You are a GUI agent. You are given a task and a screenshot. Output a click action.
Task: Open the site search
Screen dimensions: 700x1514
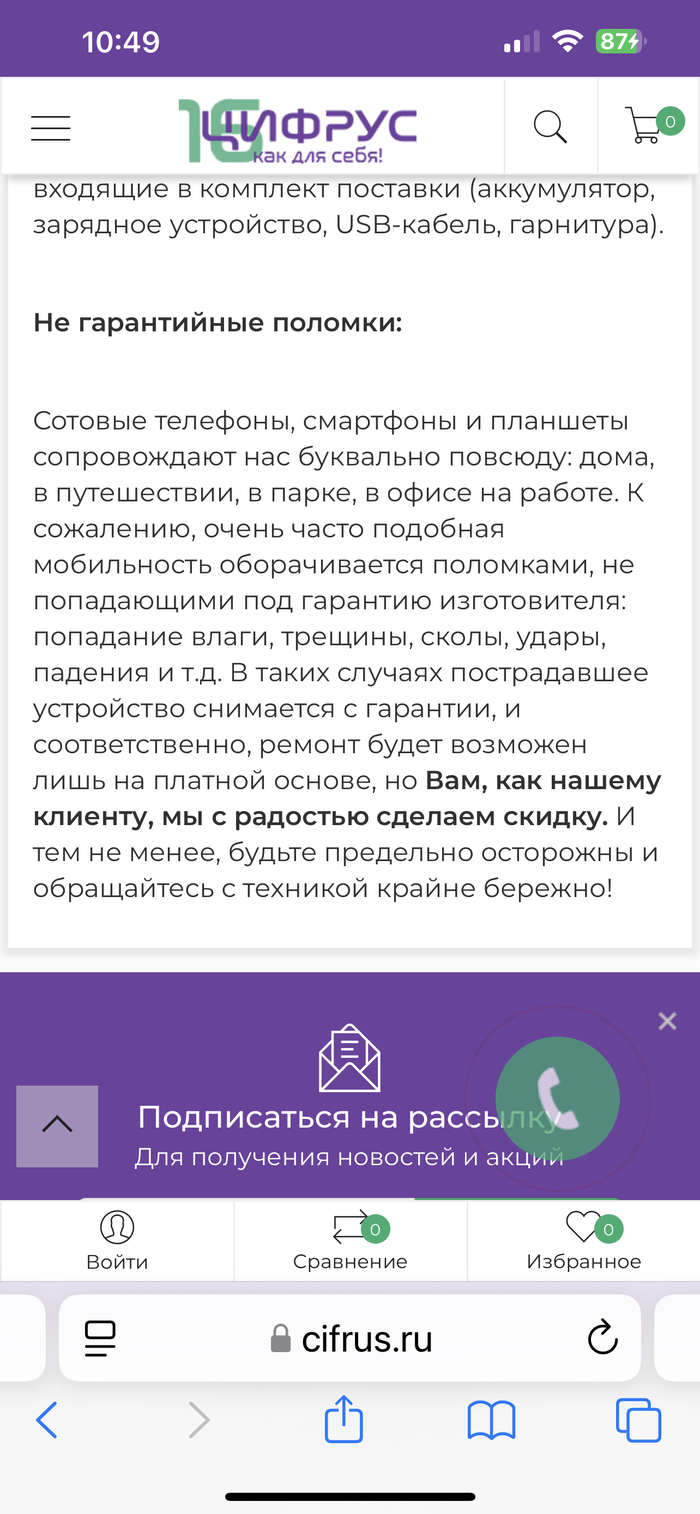point(550,127)
